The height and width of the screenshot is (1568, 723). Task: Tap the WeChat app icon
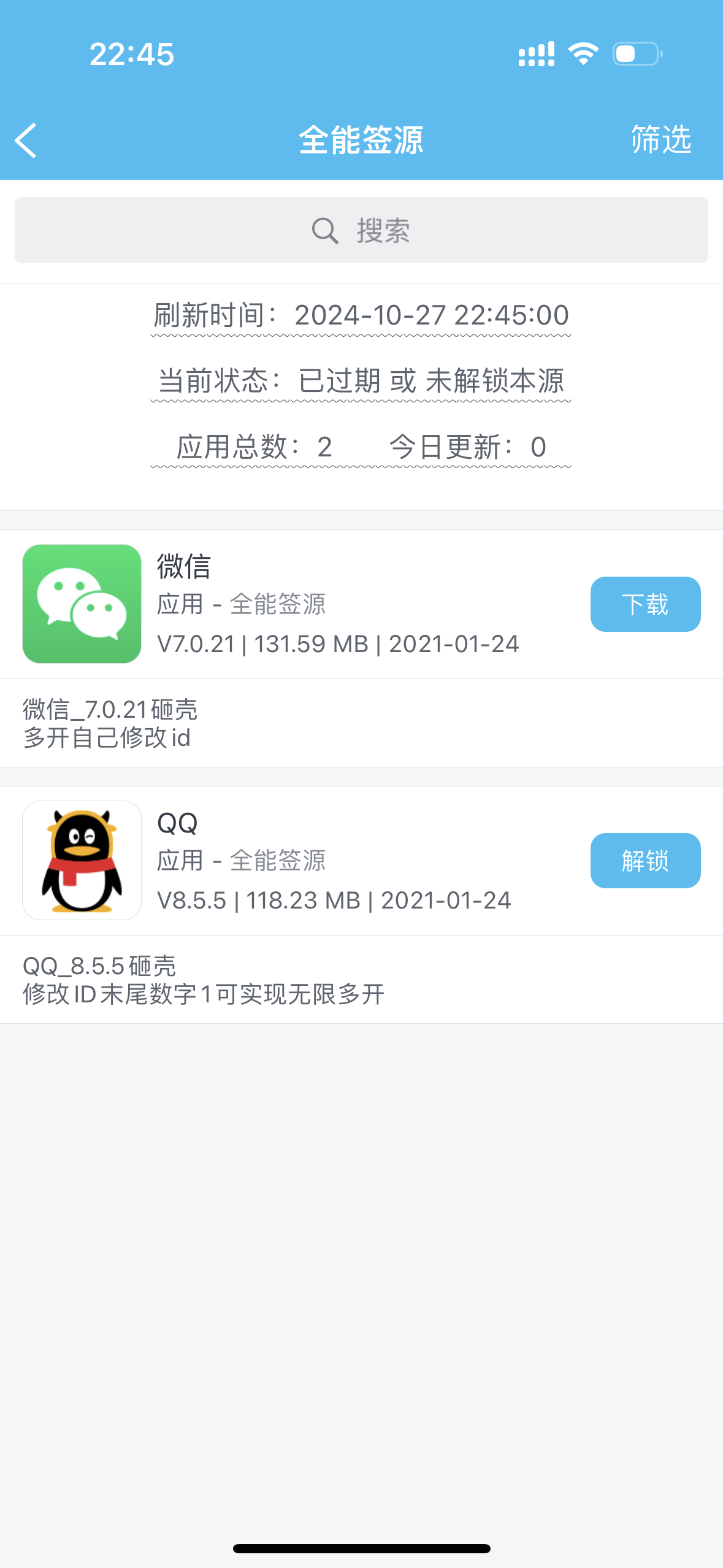81,604
